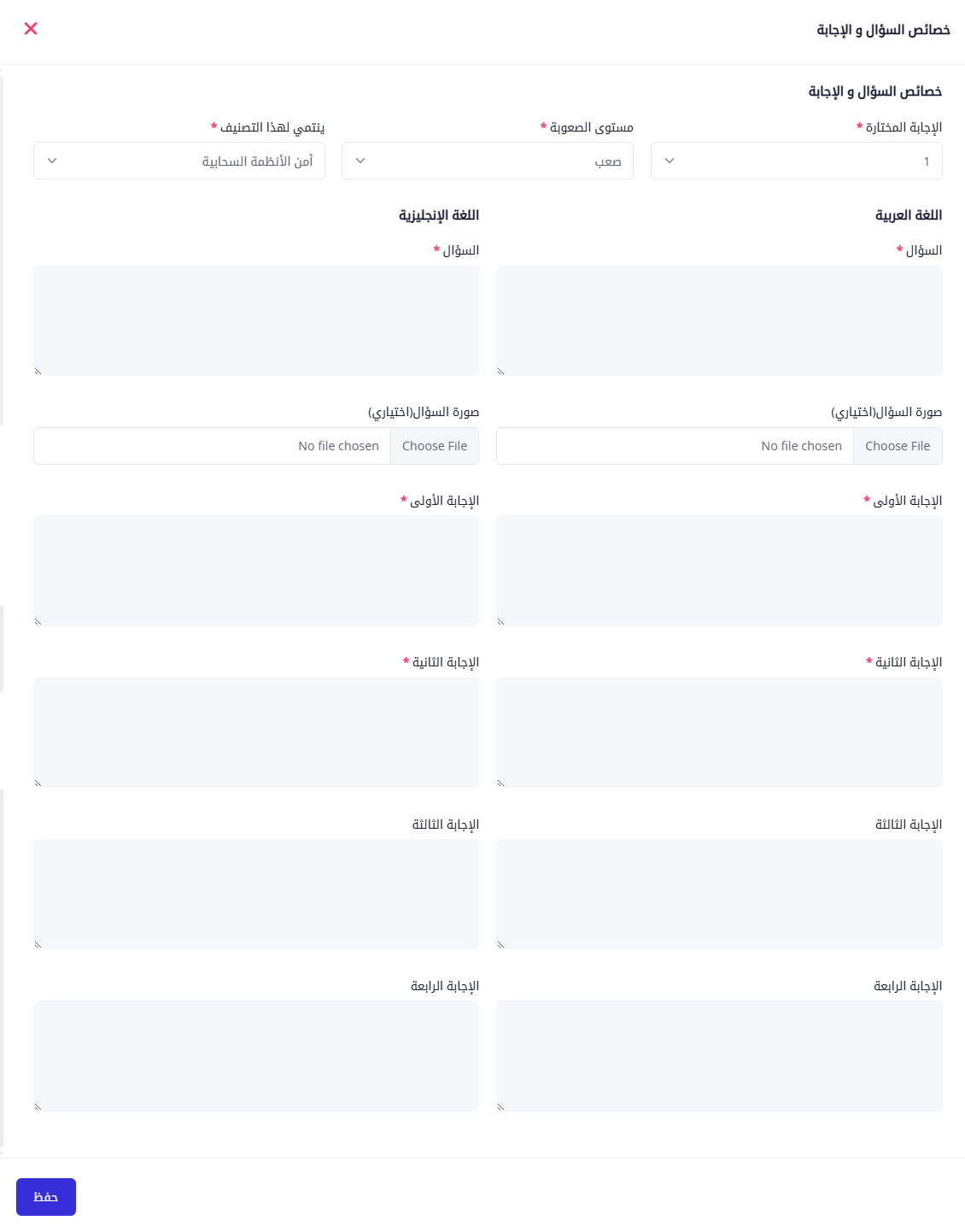Choose file for English question image
965x1232 pixels.
point(434,446)
